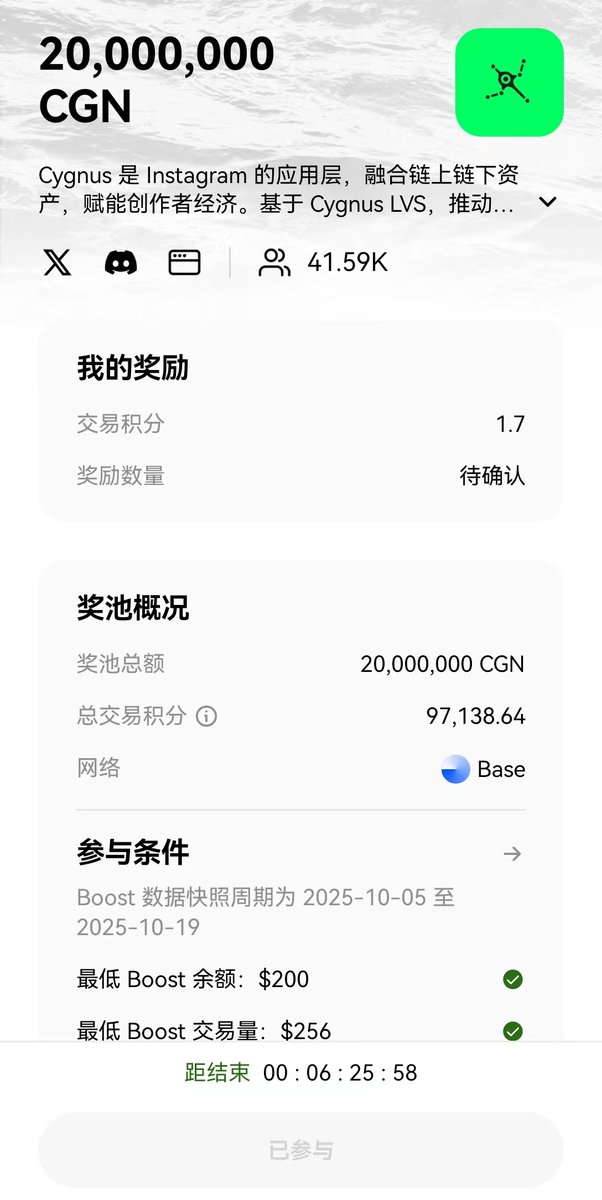
Task: Open the project's X (Twitter) page
Action: point(58,263)
